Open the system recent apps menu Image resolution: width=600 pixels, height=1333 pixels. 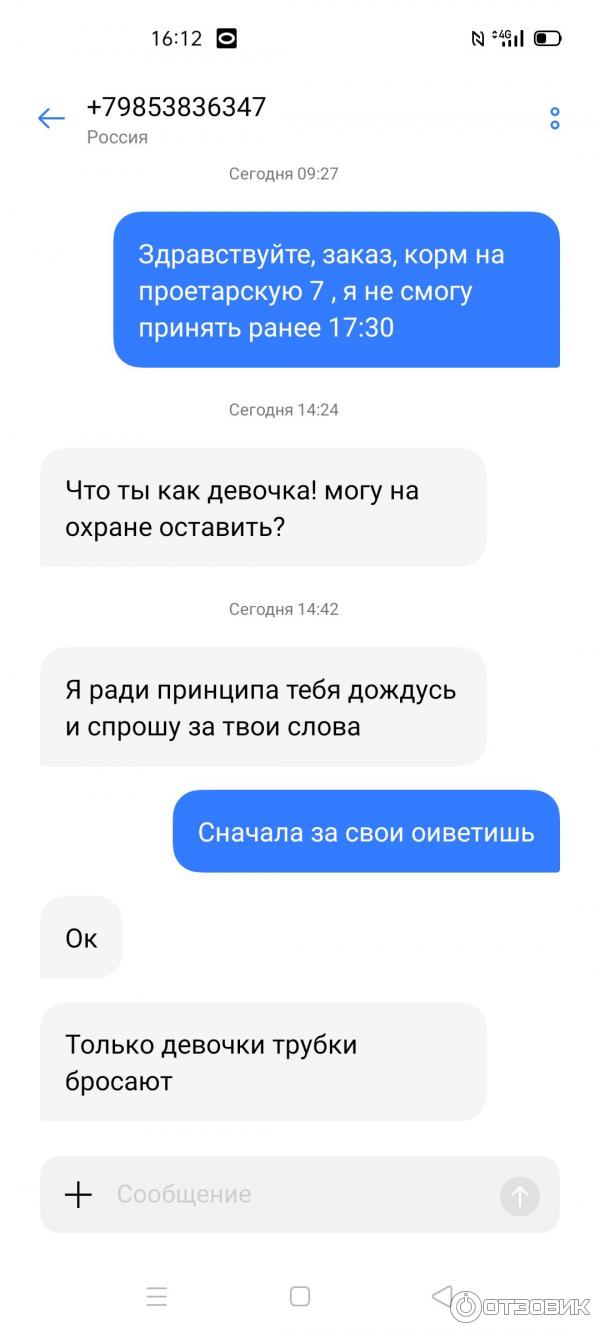pos(157,1297)
